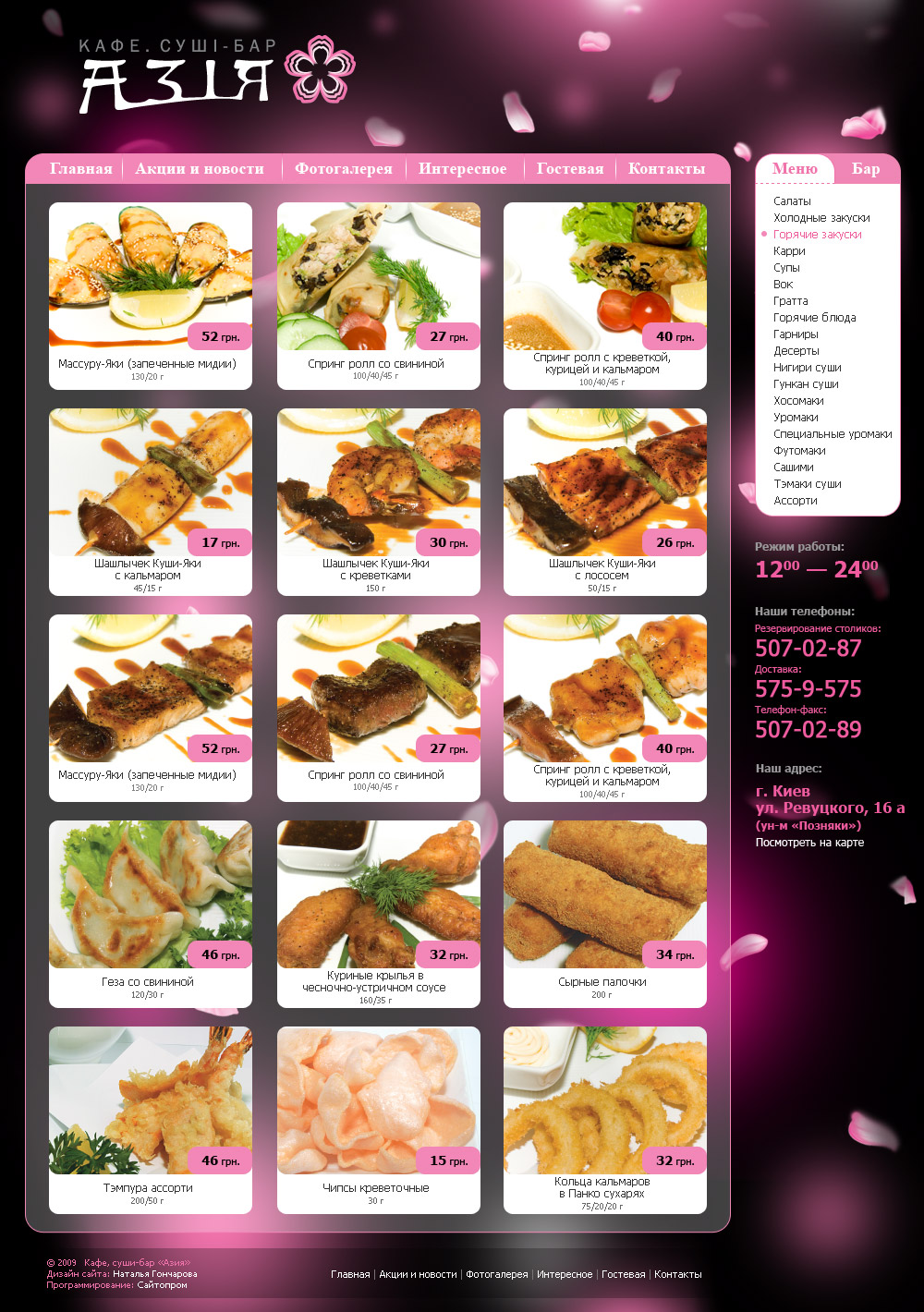The height and width of the screenshot is (1312, 924).
Task: Select the Салаты category
Action: [792, 200]
